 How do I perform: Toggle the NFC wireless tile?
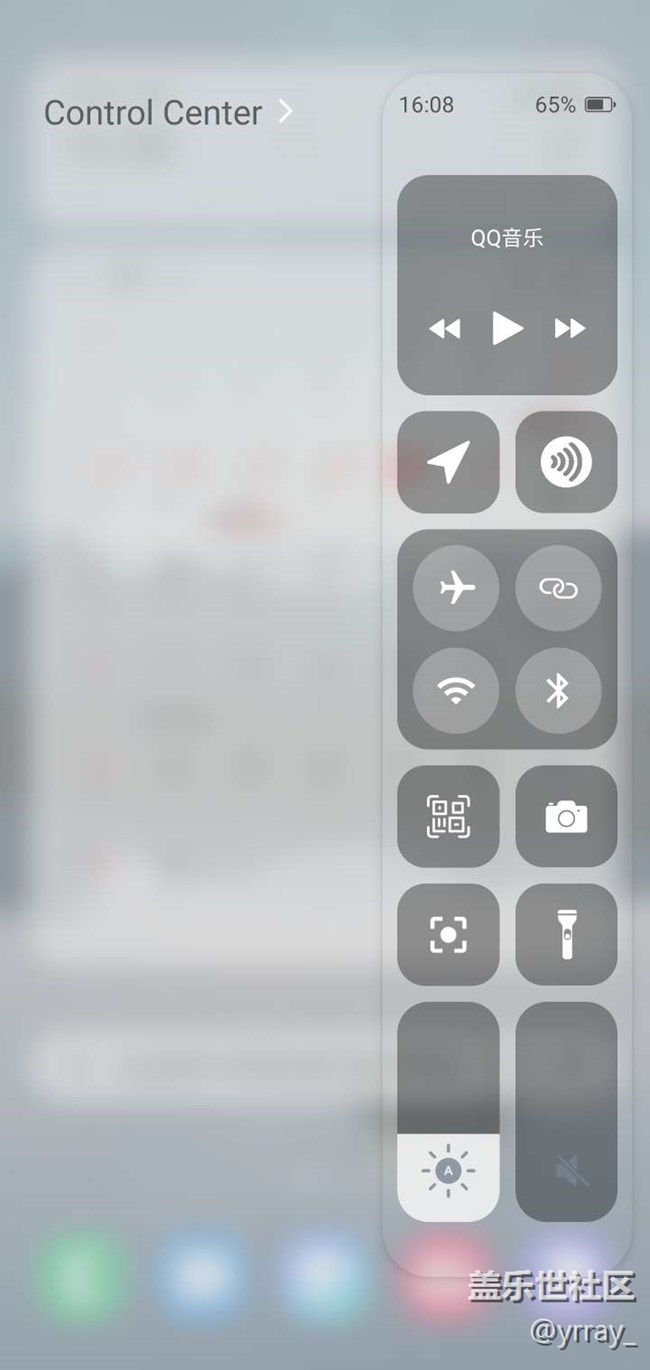click(x=566, y=462)
